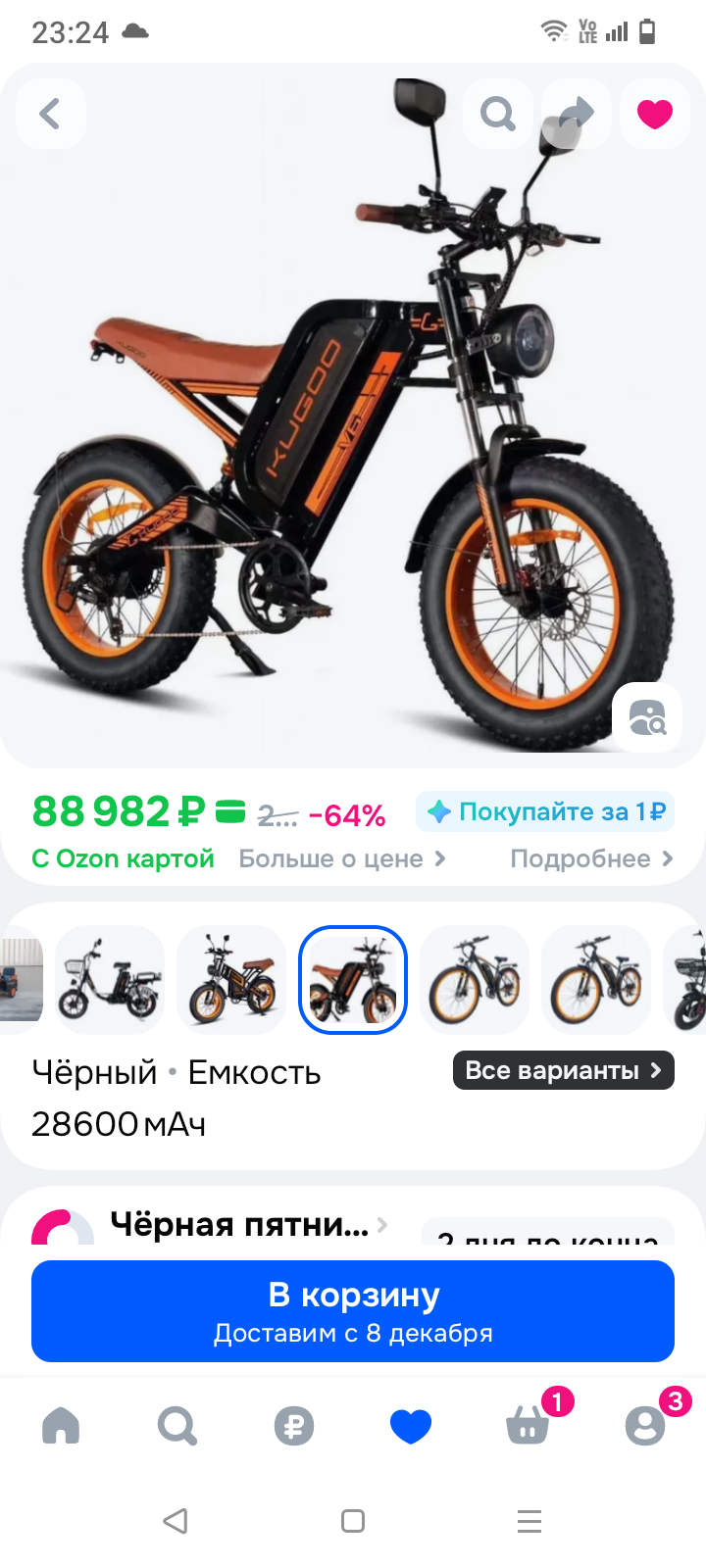The width and height of the screenshot is (706, 1568).
Task: Open the favorites tab in bottom bar
Action: point(411,1426)
